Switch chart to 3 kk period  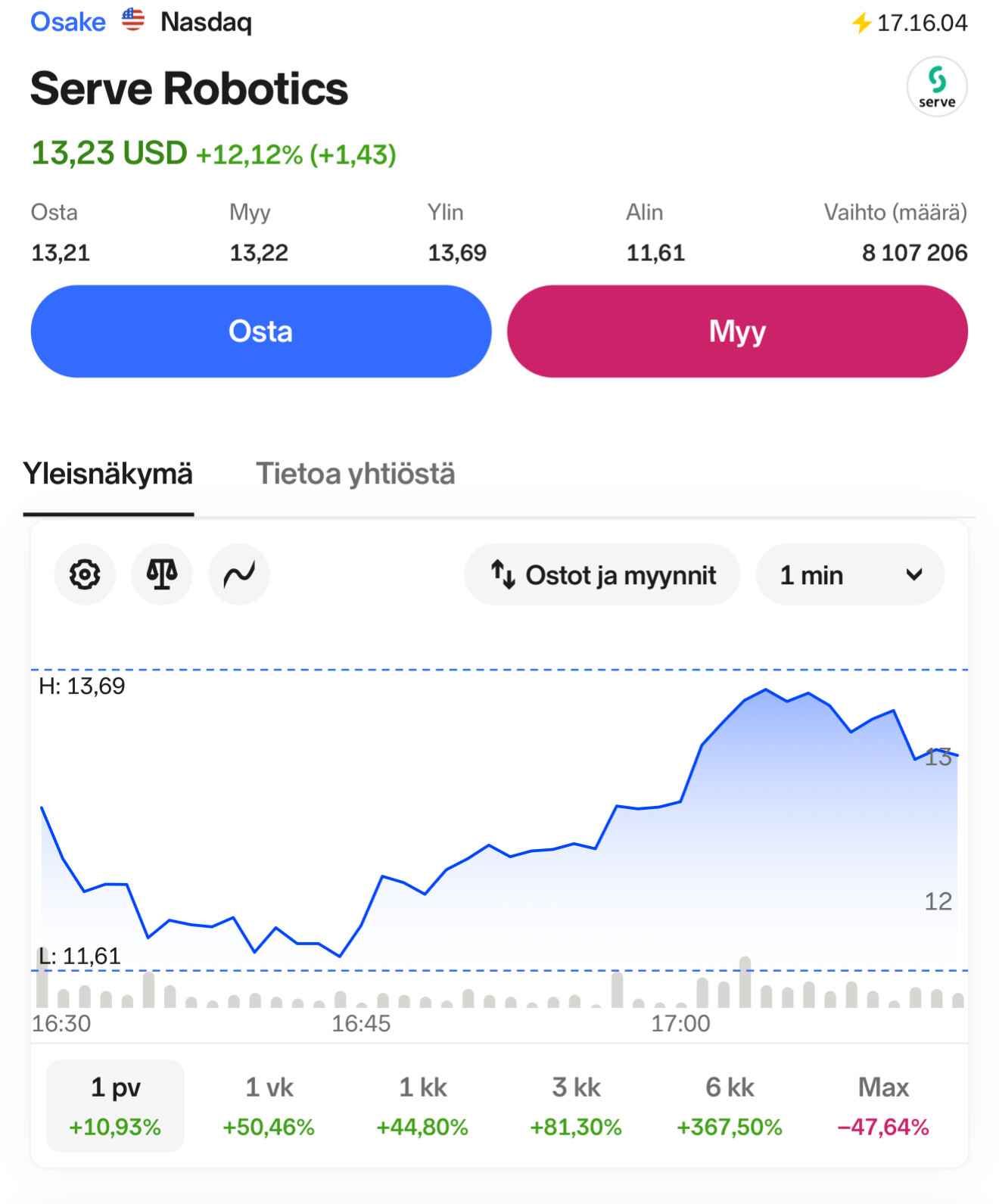pos(576,1106)
